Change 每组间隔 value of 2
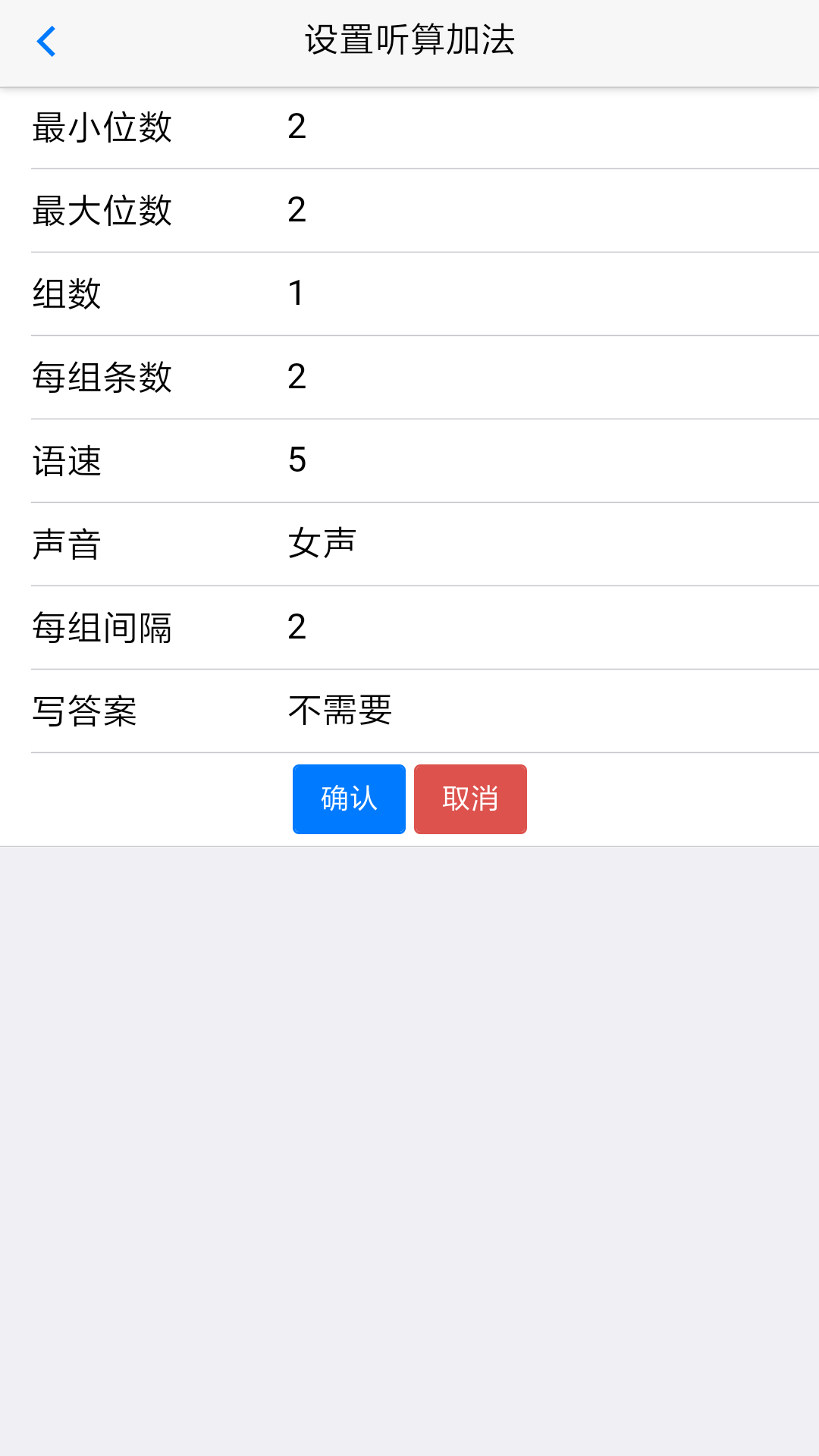Image resolution: width=819 pixels, height=1456 pixels. tap(297, 628)
